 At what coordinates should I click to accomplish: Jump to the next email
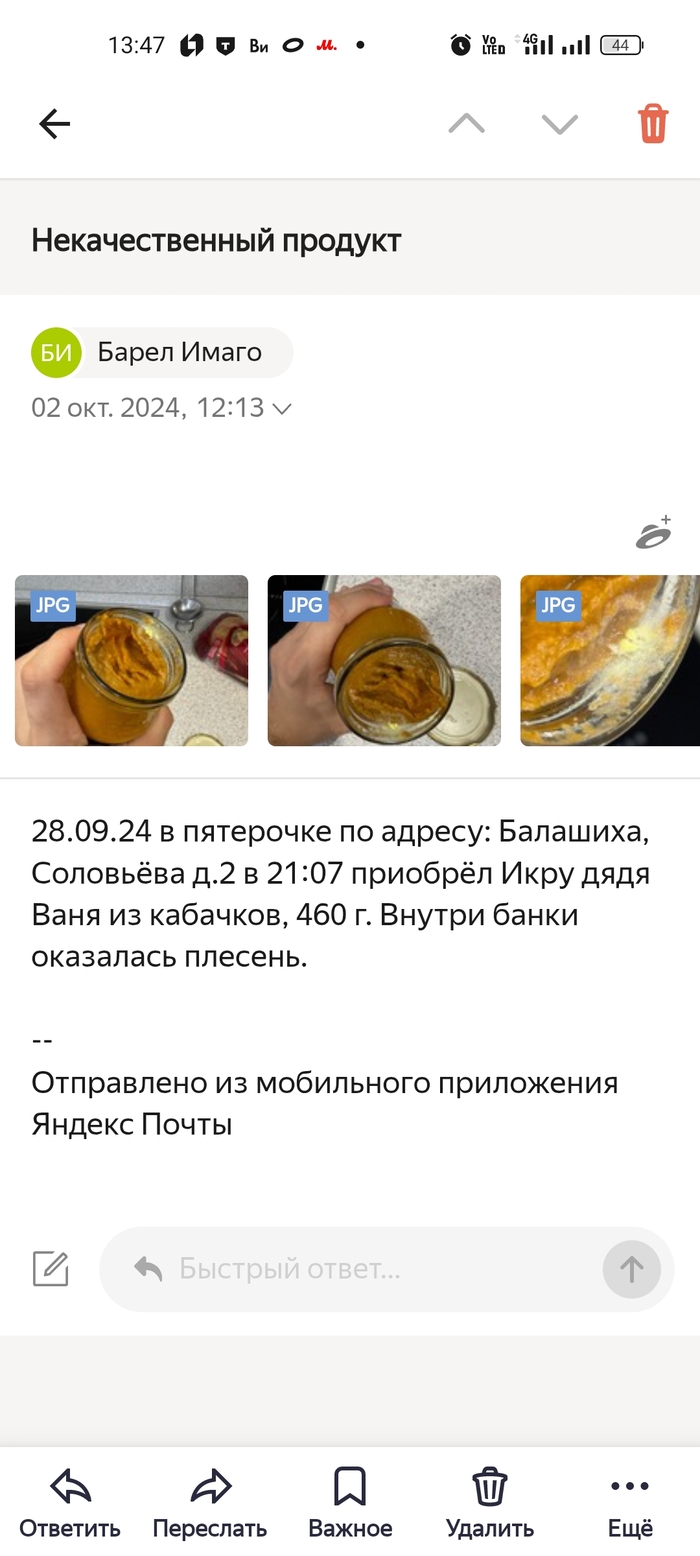(559, 124)
